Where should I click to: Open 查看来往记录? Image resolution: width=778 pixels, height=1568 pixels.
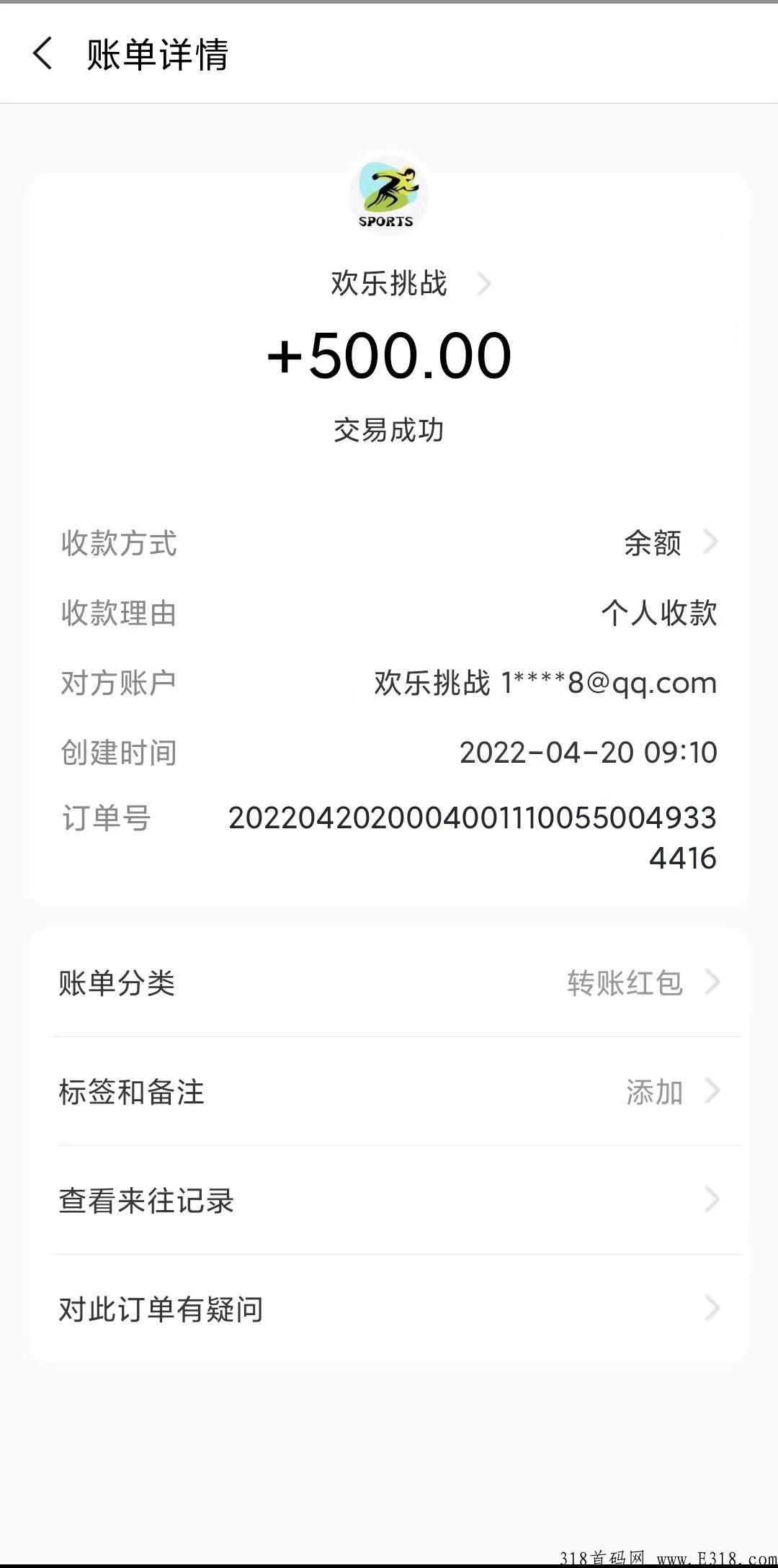pyautogui.click(x=389, y=1201)
